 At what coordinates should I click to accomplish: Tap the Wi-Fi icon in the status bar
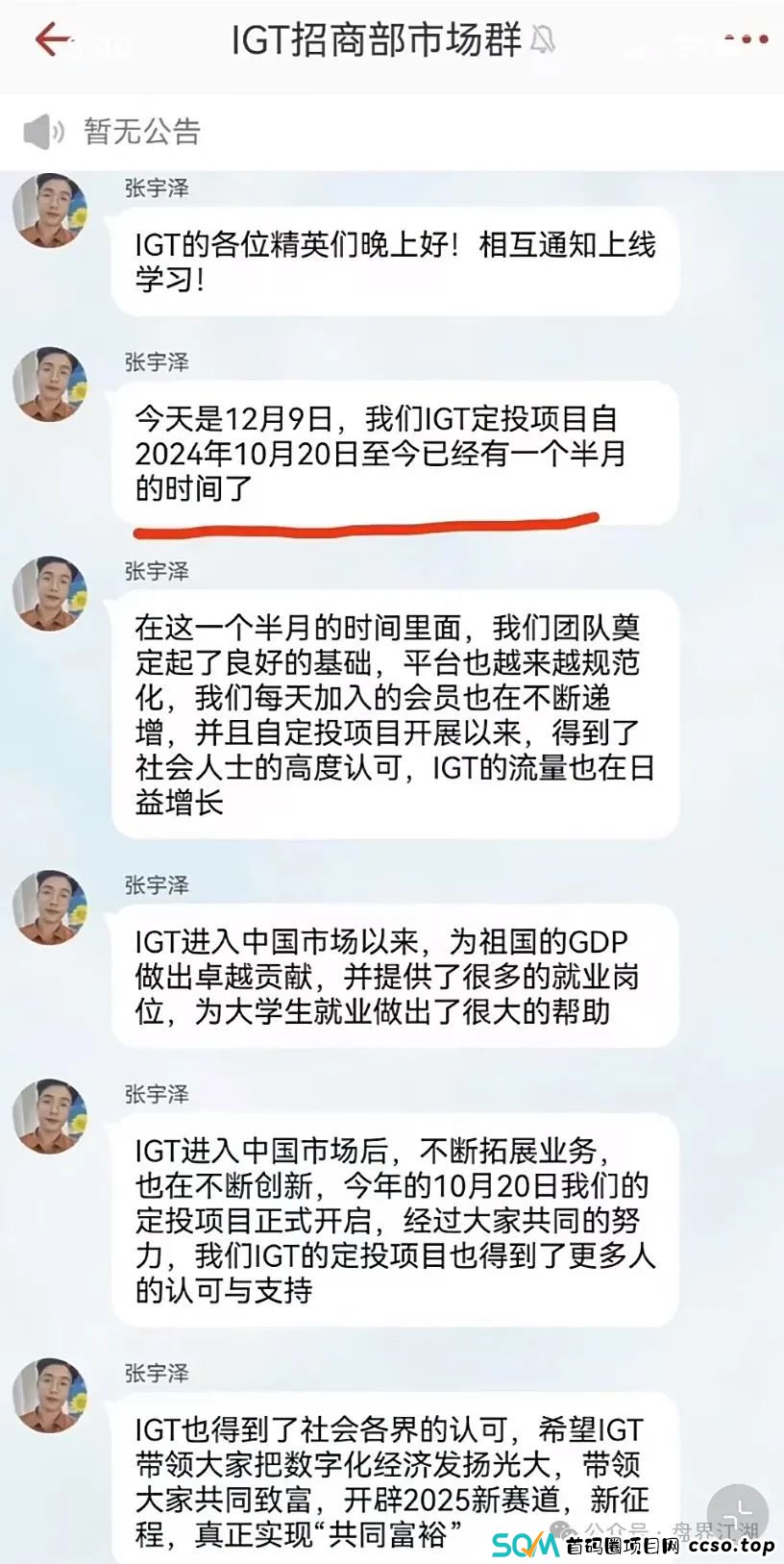pyautogui.click(x=685, y=47)
